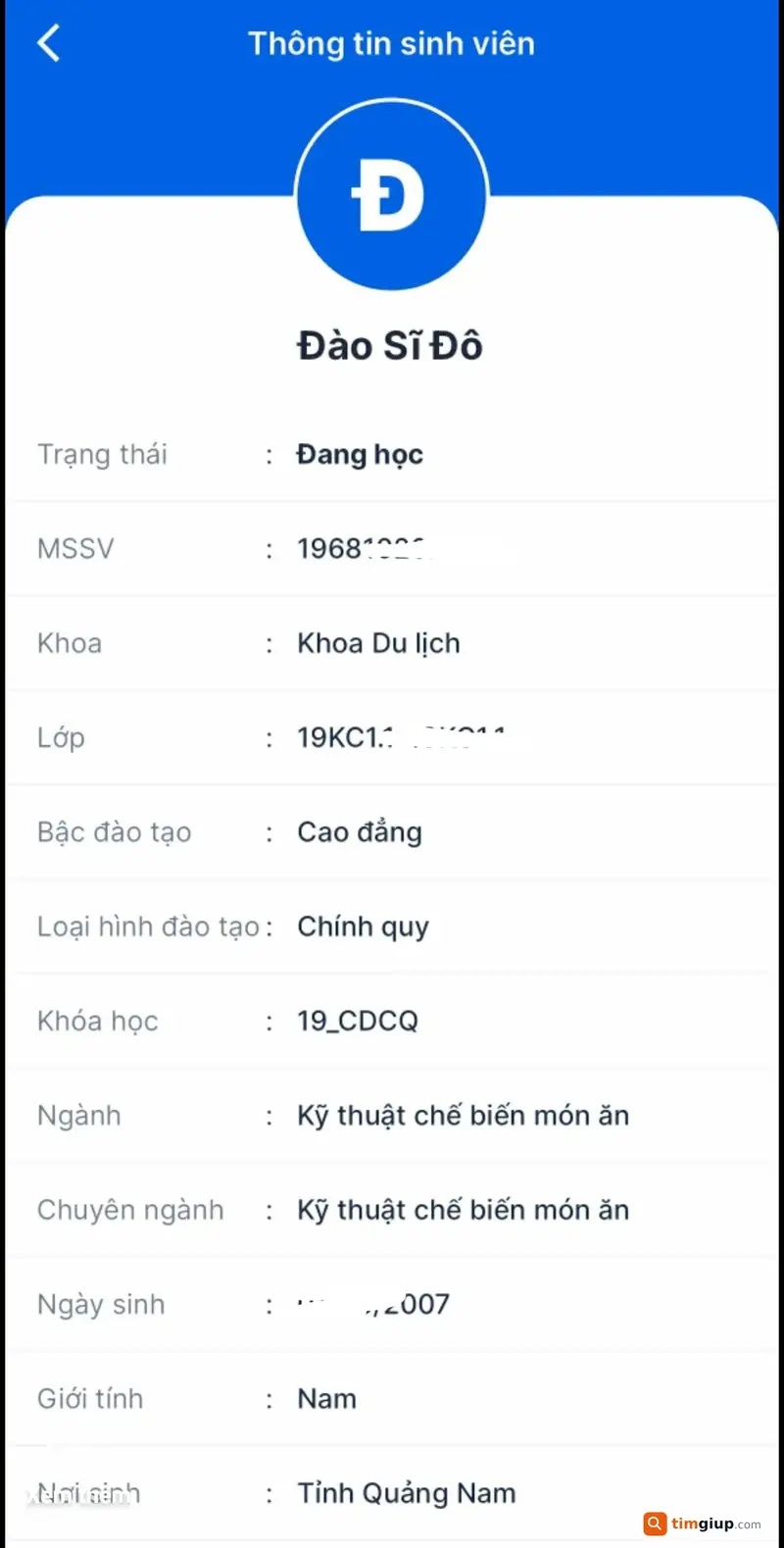The image size is (784, 1548).
Task: Open the Khoa Du lịch entry
Action: point(379,643)
